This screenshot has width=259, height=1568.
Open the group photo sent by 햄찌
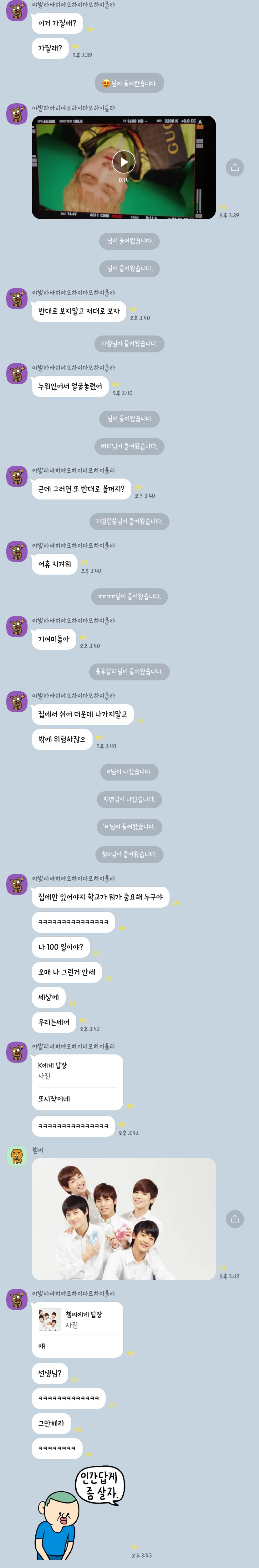click(x=124, y=1219)
